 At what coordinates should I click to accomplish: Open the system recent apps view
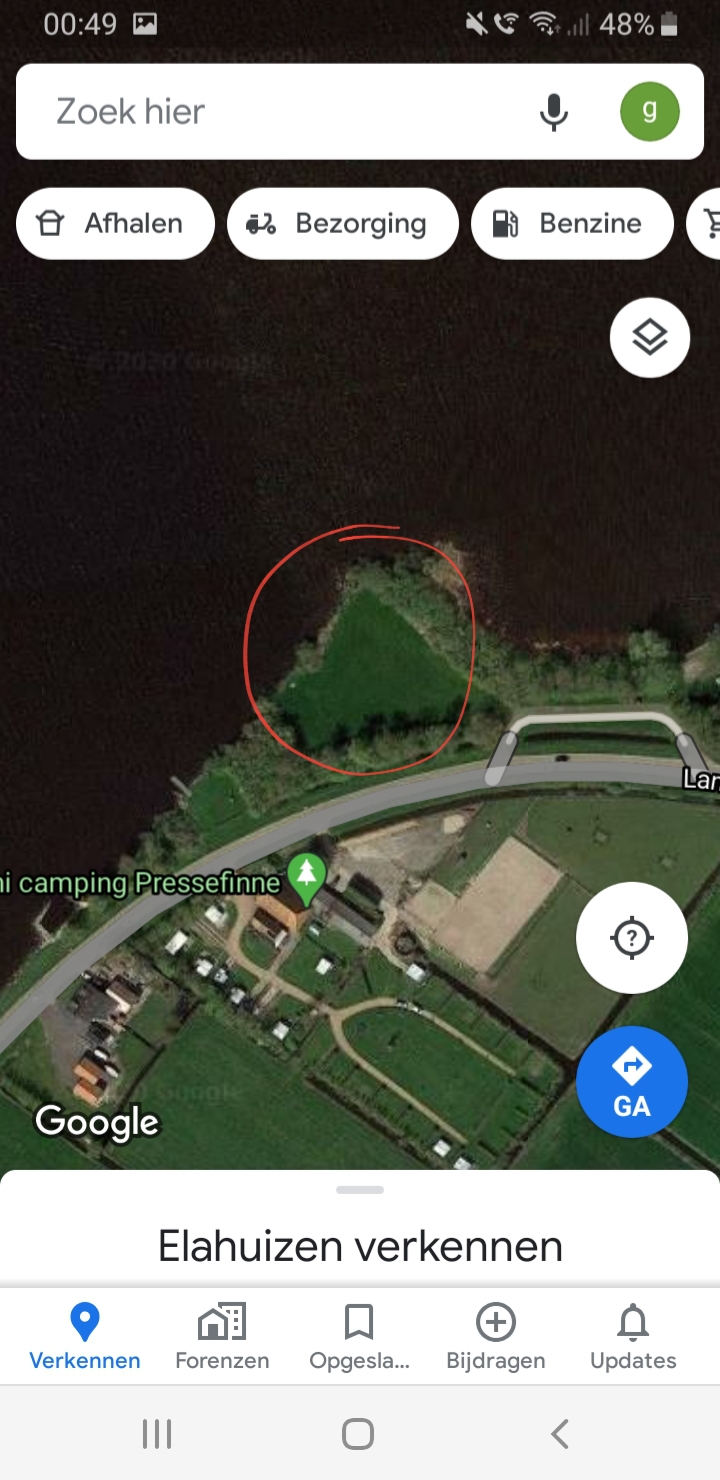pos(157,1434)
